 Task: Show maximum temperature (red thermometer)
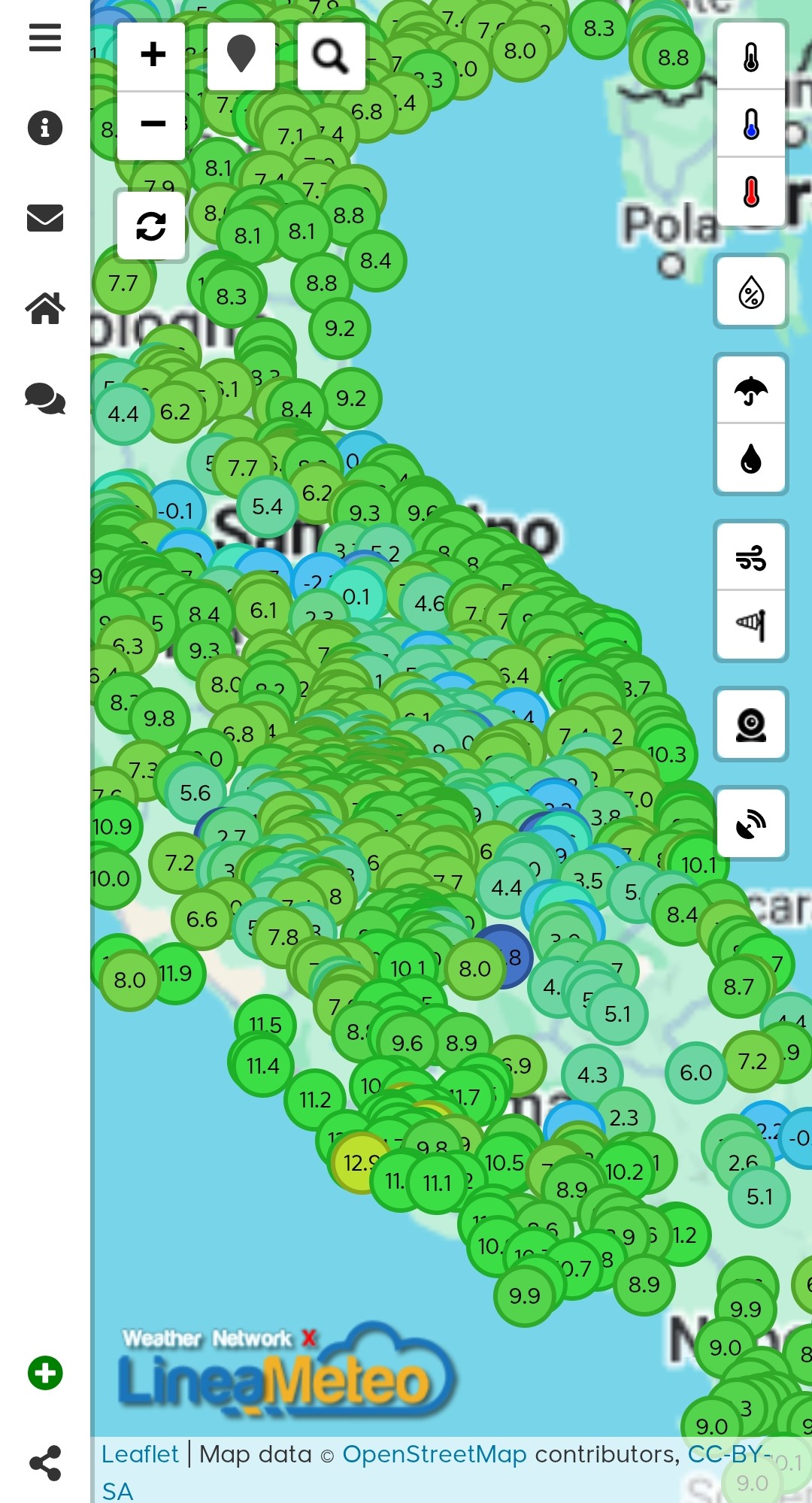751,191
